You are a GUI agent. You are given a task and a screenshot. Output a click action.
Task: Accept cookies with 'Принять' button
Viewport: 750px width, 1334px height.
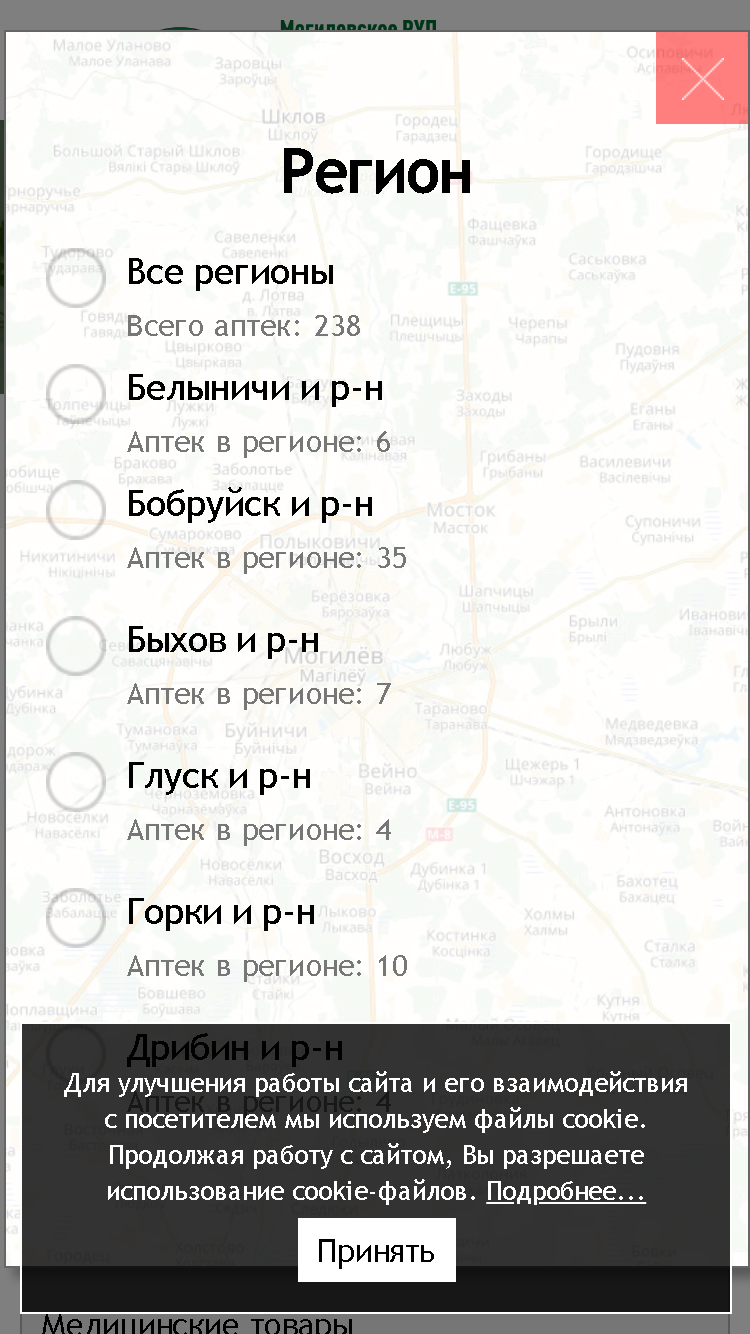376,1250
